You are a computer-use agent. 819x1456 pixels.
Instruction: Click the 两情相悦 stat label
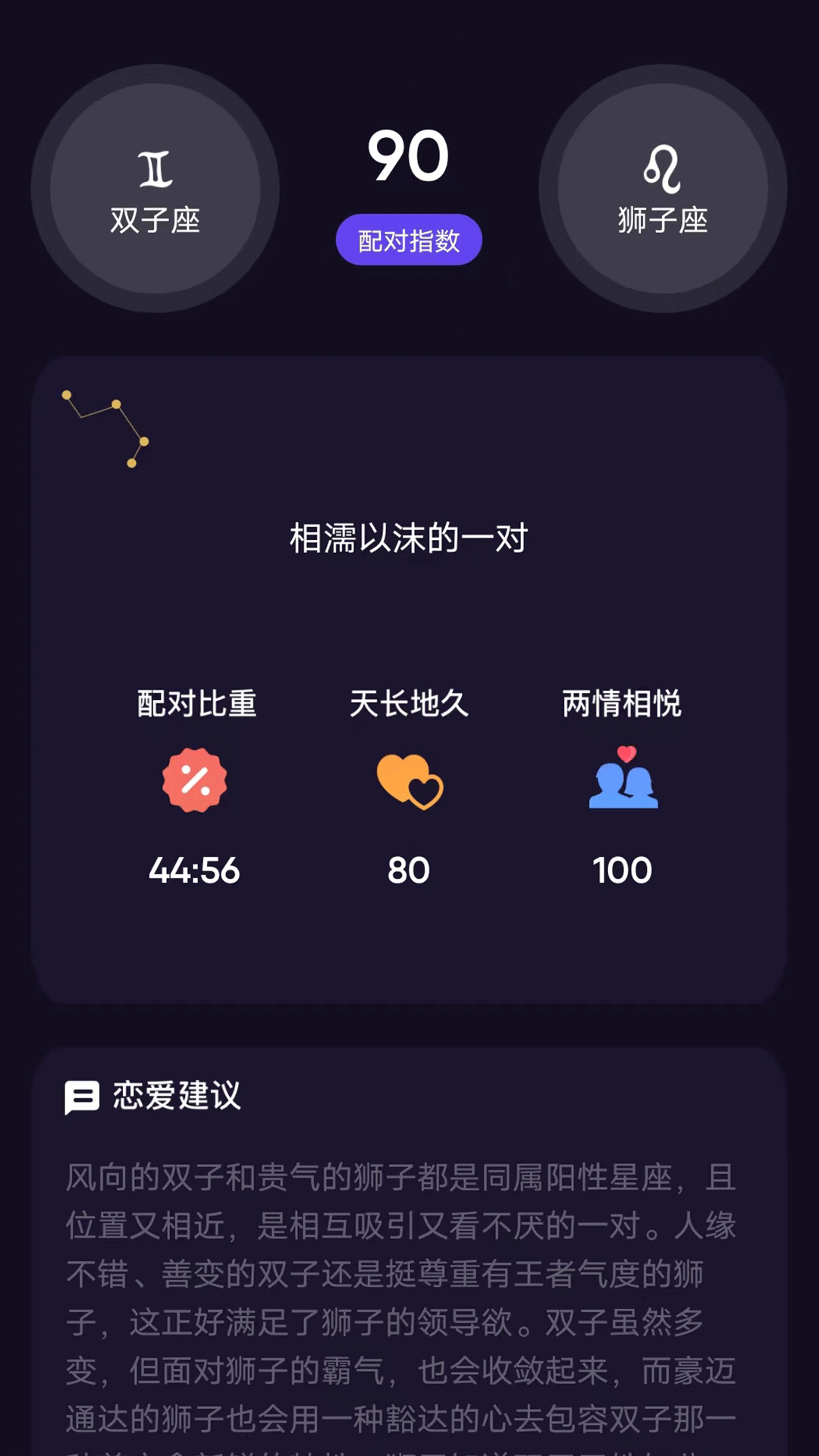pyautogui.click(x=623, y=704)
